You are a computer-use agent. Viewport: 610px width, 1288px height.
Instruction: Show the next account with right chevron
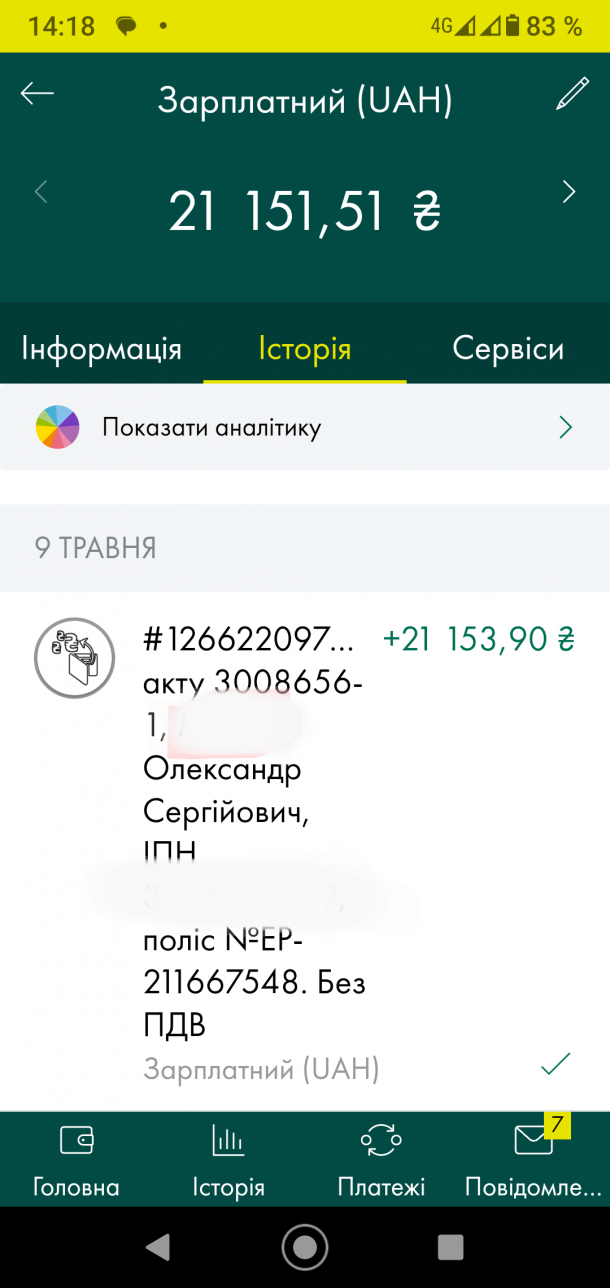[x=569, y=192]
